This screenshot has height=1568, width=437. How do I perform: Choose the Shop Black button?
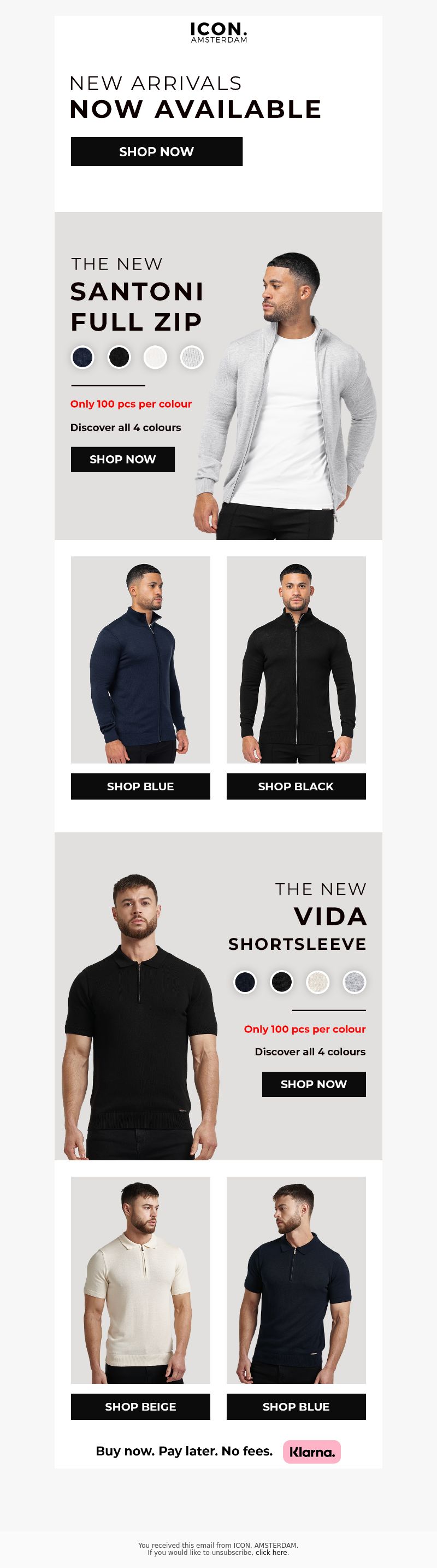tap(296, 786)
